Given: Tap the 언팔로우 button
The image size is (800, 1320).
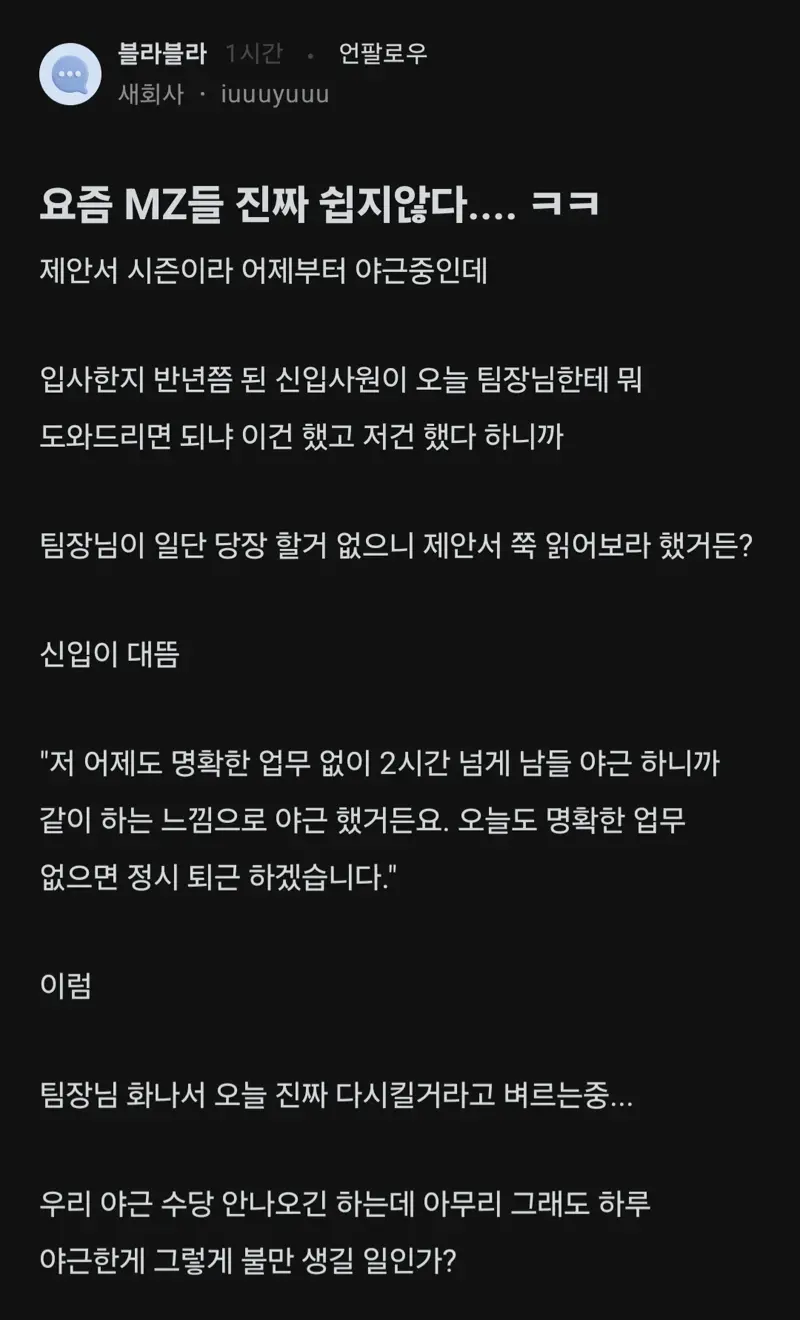Looking at the screenshot, I should pyautogui.click(x=383, y=53).
